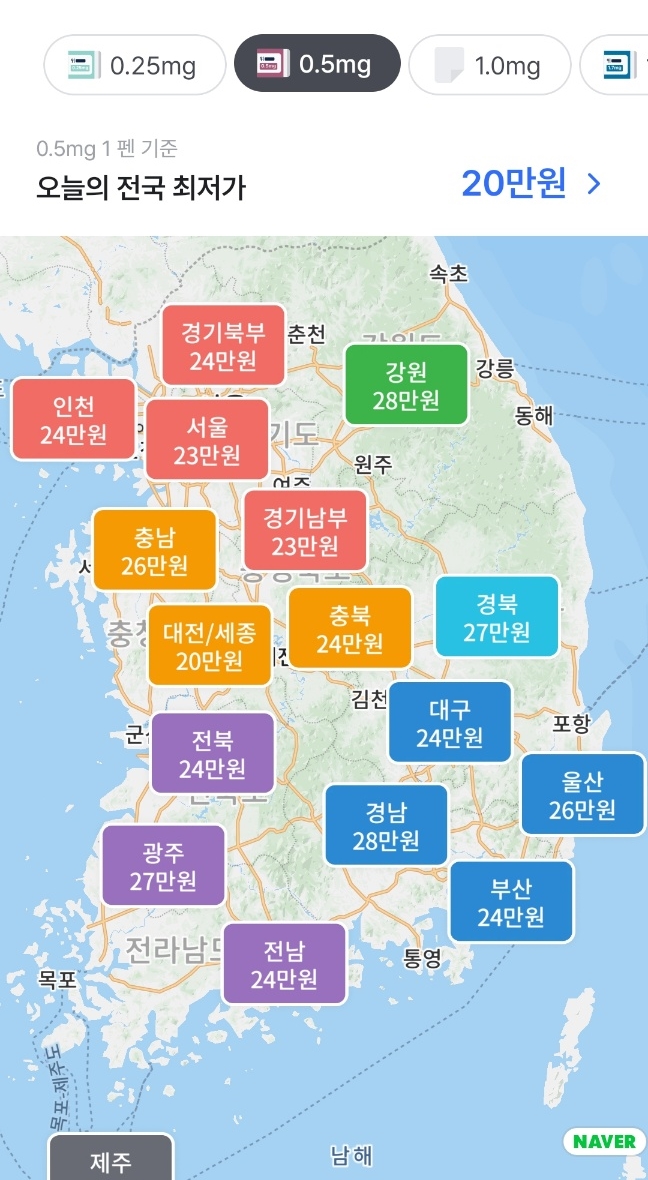Select the 인천 24만원 marker
The width and height of the screenshot is (648, 1180).
pos(74,419)
